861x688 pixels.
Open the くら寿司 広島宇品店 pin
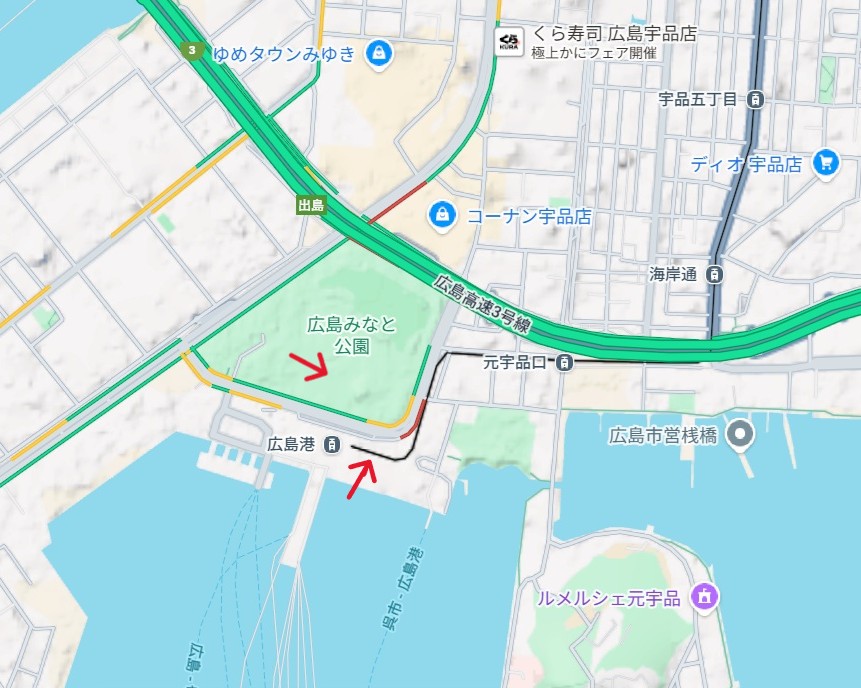click(x=509, y=42)
